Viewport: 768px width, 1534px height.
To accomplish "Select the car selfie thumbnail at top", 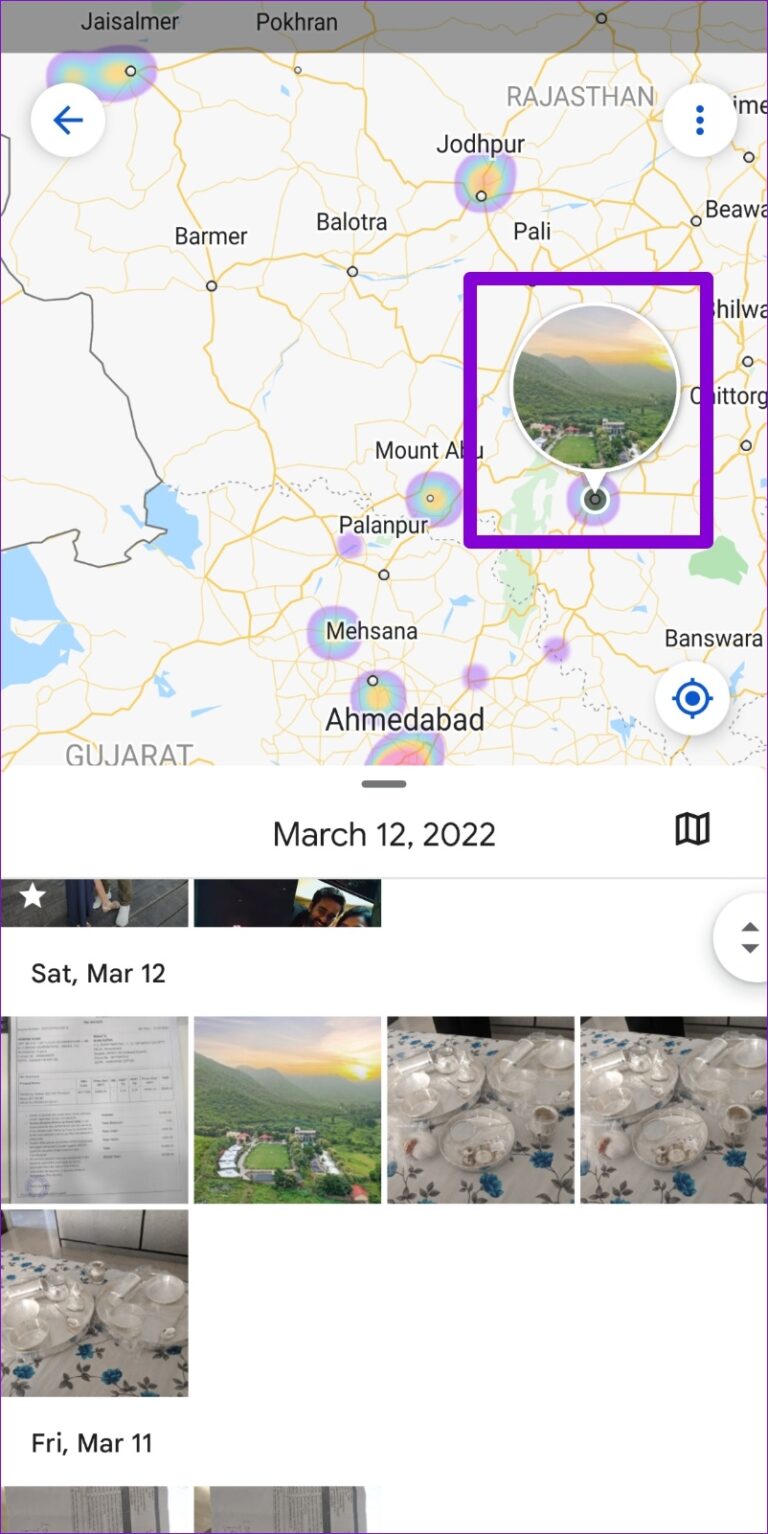I will pyautogui.click(x=287, y=902).
